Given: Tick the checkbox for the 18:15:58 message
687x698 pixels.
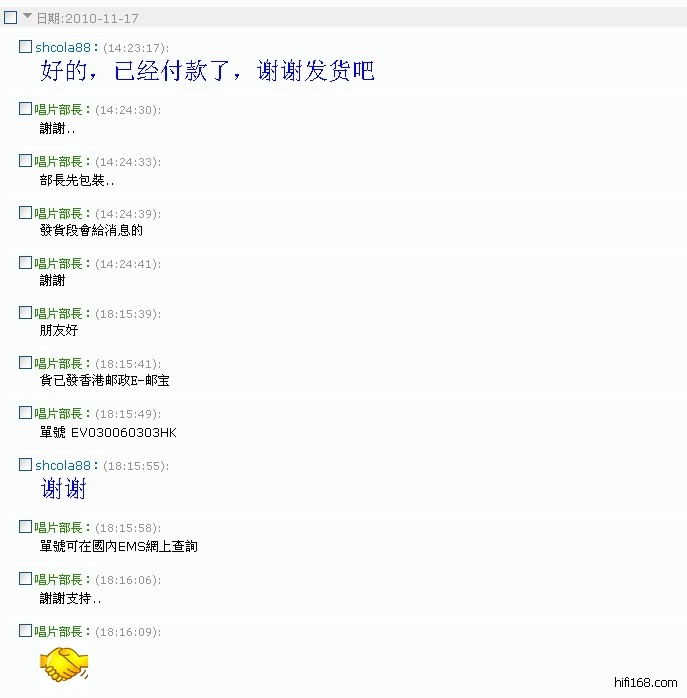Looking at the screenshot, I should point(26,527).
